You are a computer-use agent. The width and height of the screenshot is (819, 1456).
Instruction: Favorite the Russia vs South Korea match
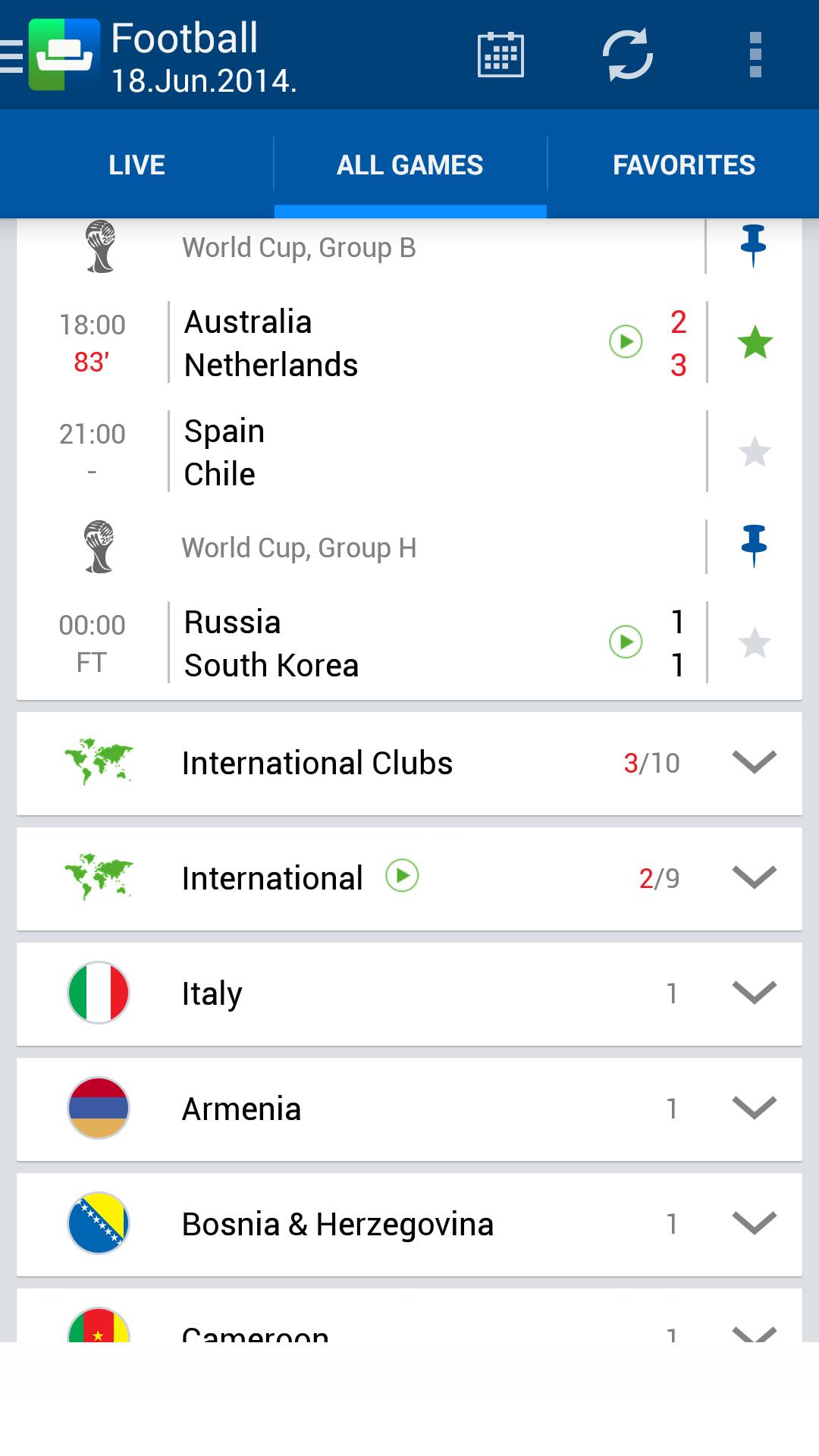tap(755, 644)
